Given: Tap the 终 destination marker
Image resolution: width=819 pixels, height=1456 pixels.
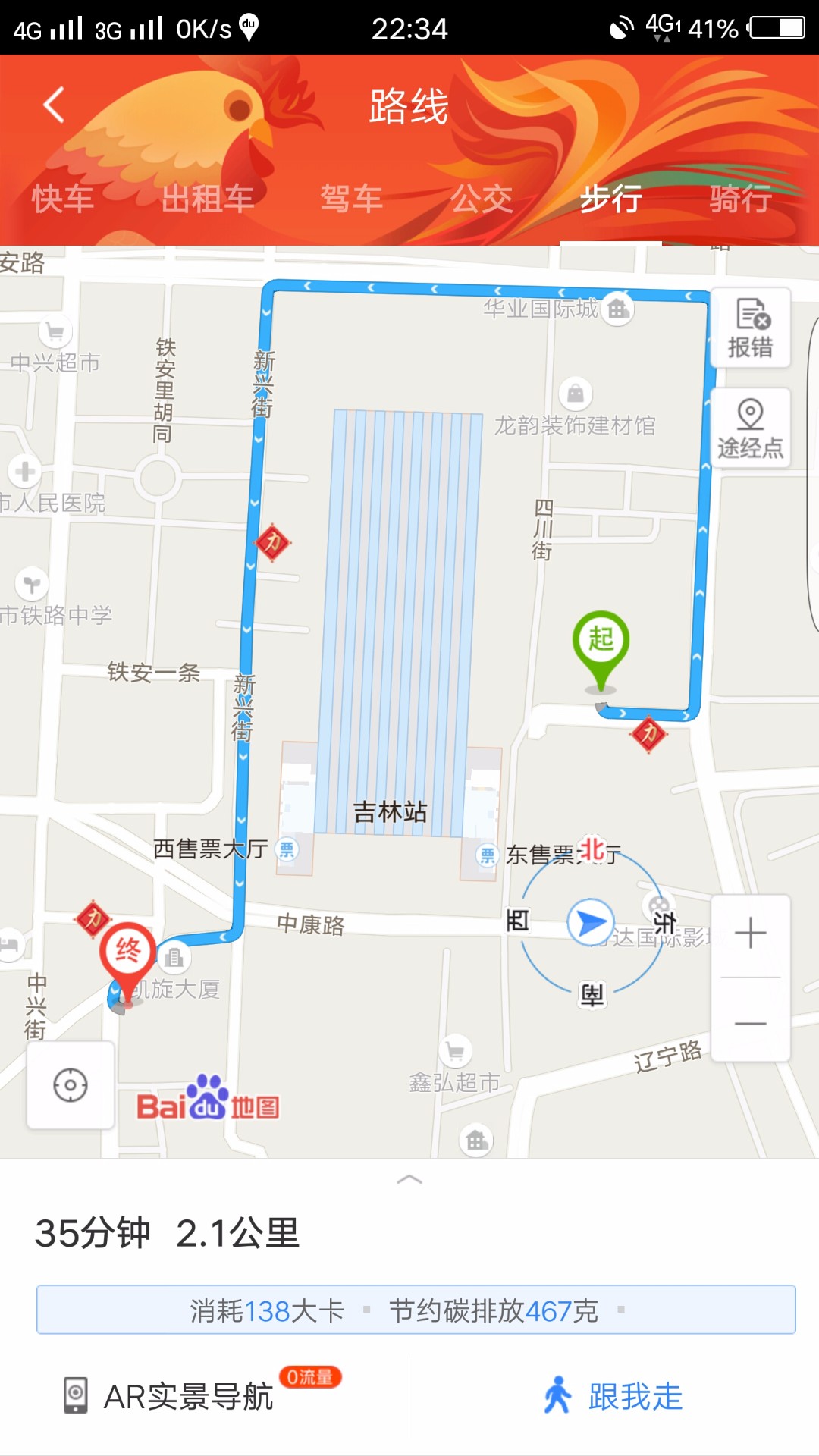Looking at the screenshot, I should point(127,952).
